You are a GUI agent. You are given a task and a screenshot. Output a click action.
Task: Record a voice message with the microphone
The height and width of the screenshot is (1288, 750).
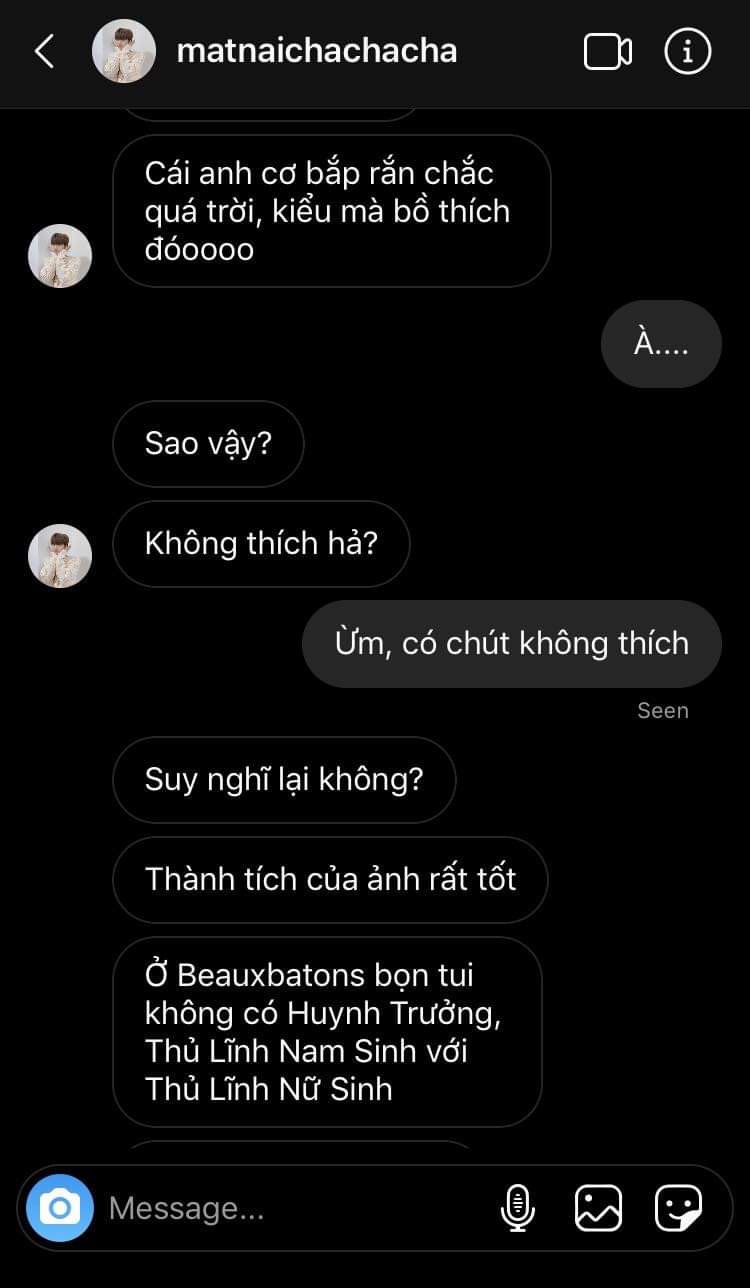pos(517,1208)
